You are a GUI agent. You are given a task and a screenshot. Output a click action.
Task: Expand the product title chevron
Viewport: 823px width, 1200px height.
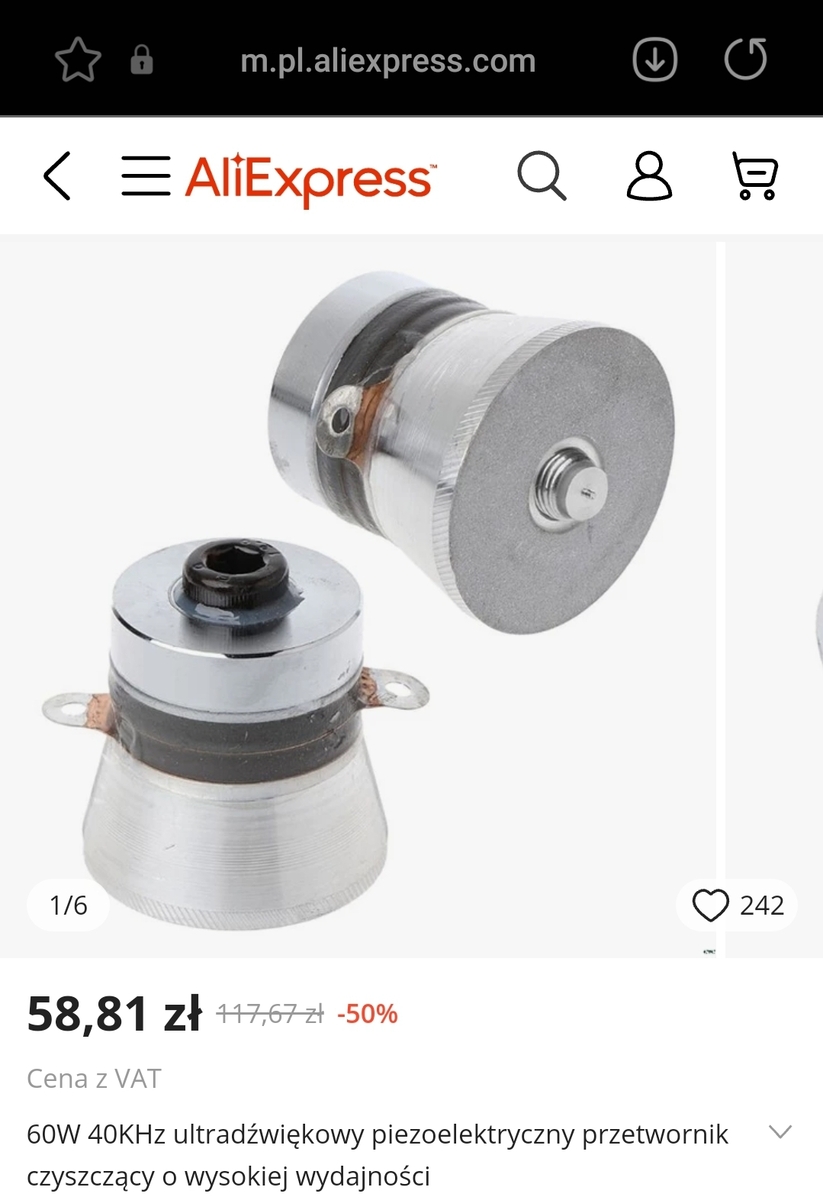779,1133
